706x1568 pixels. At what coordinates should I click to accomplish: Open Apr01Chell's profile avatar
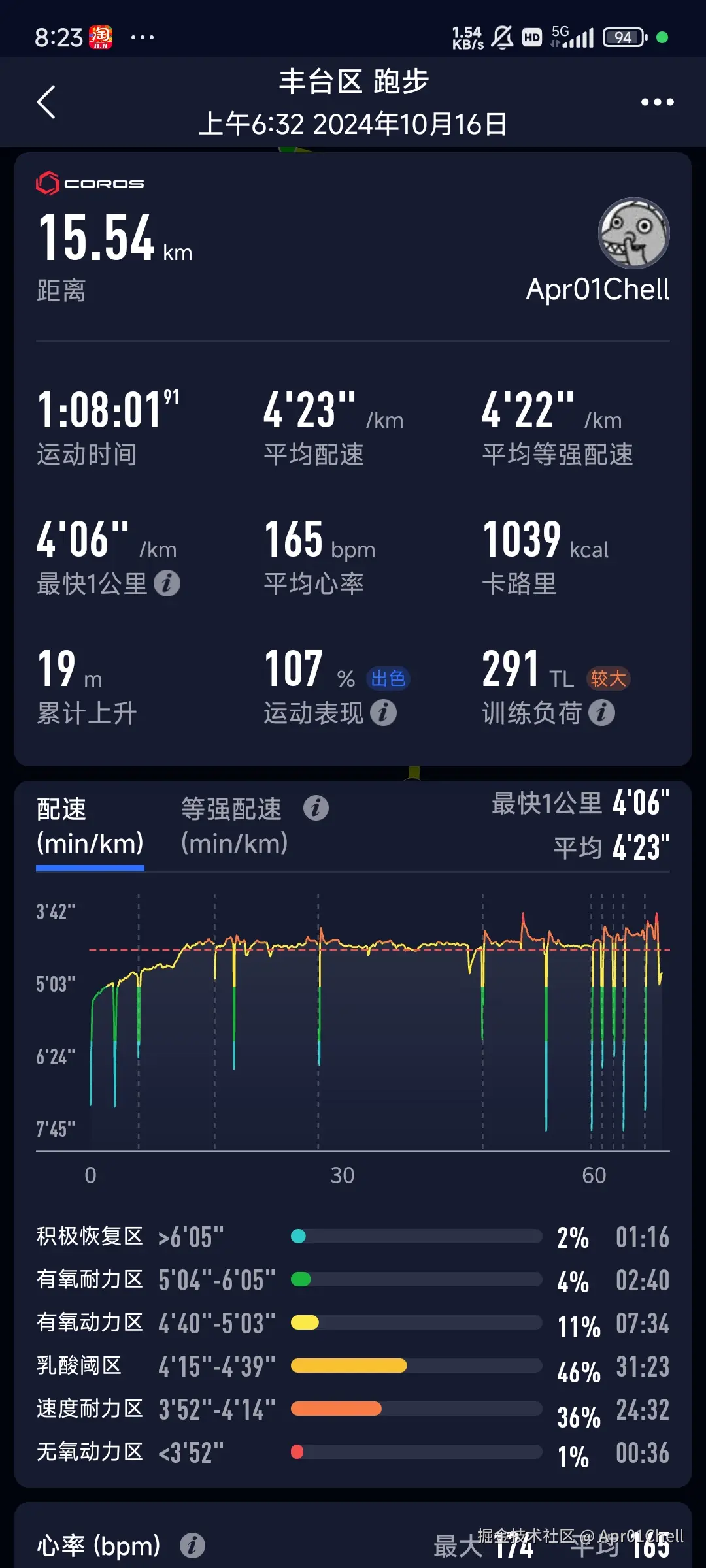(633, 233)
